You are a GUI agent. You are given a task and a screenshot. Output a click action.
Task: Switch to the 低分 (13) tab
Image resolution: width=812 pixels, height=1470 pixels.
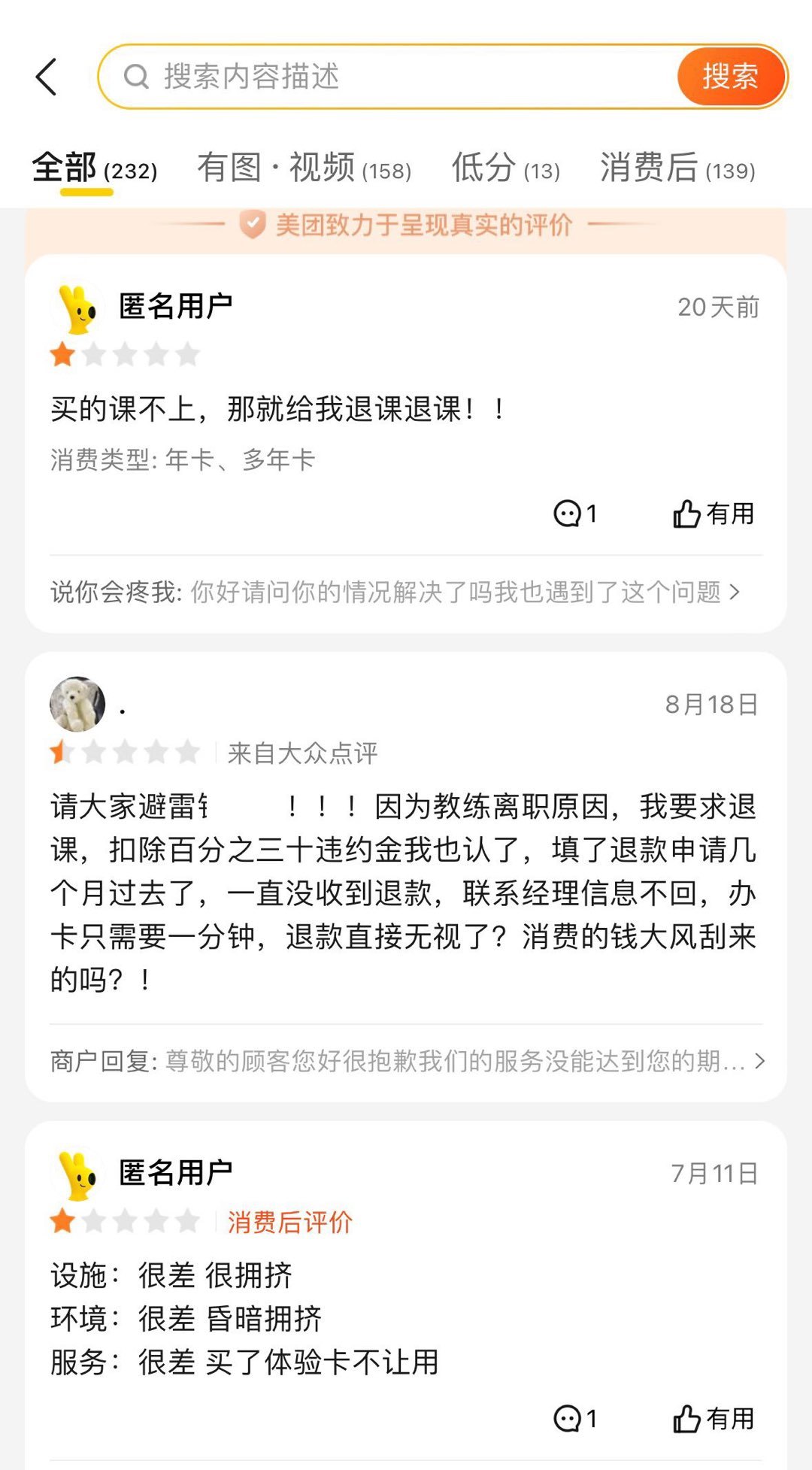(505, 168)
